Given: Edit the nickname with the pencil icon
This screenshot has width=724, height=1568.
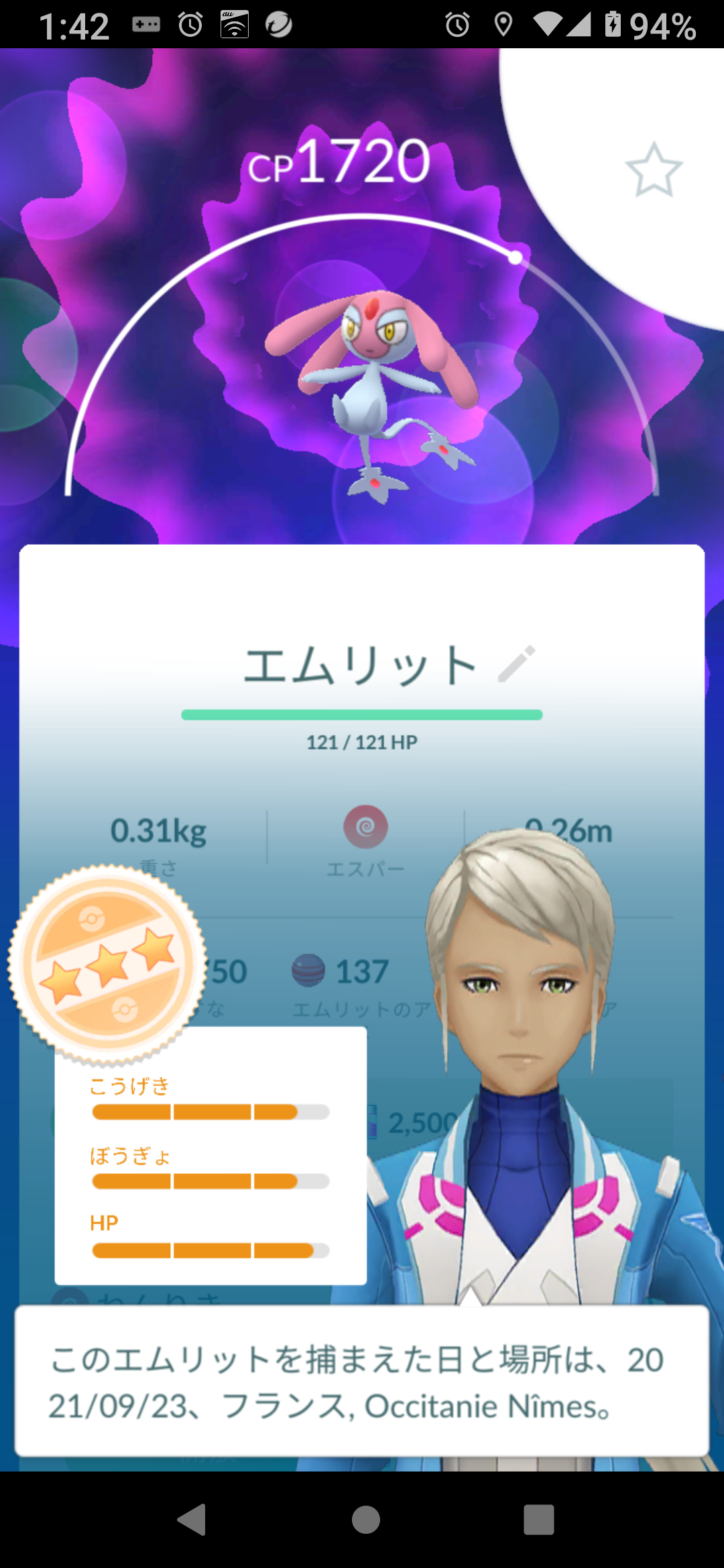Looking at the screenshot, I should coord(517,663).
